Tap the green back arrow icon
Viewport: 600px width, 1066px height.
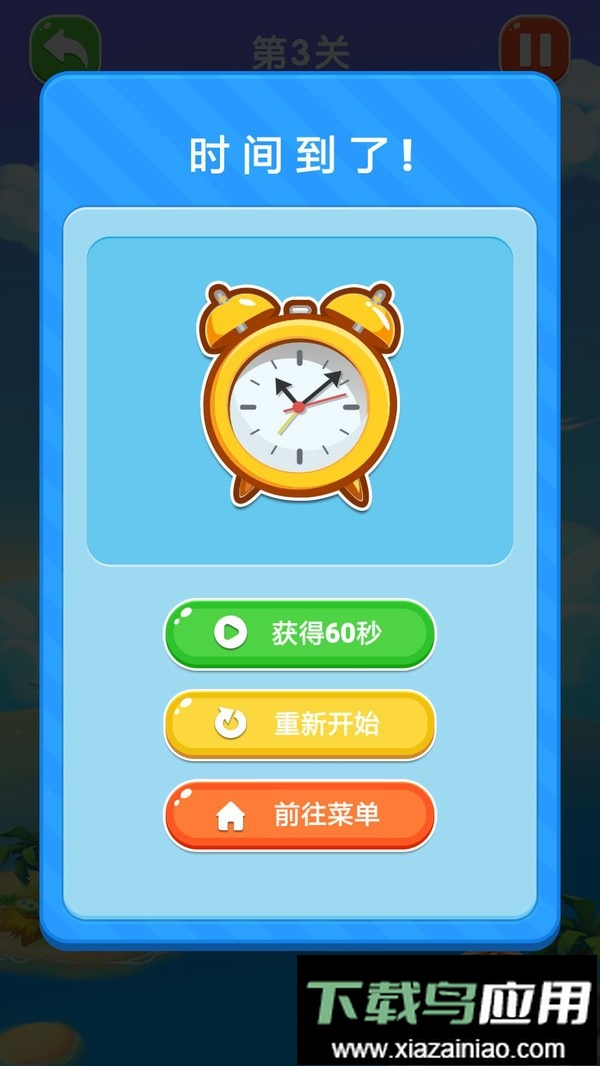coord(66,46)
